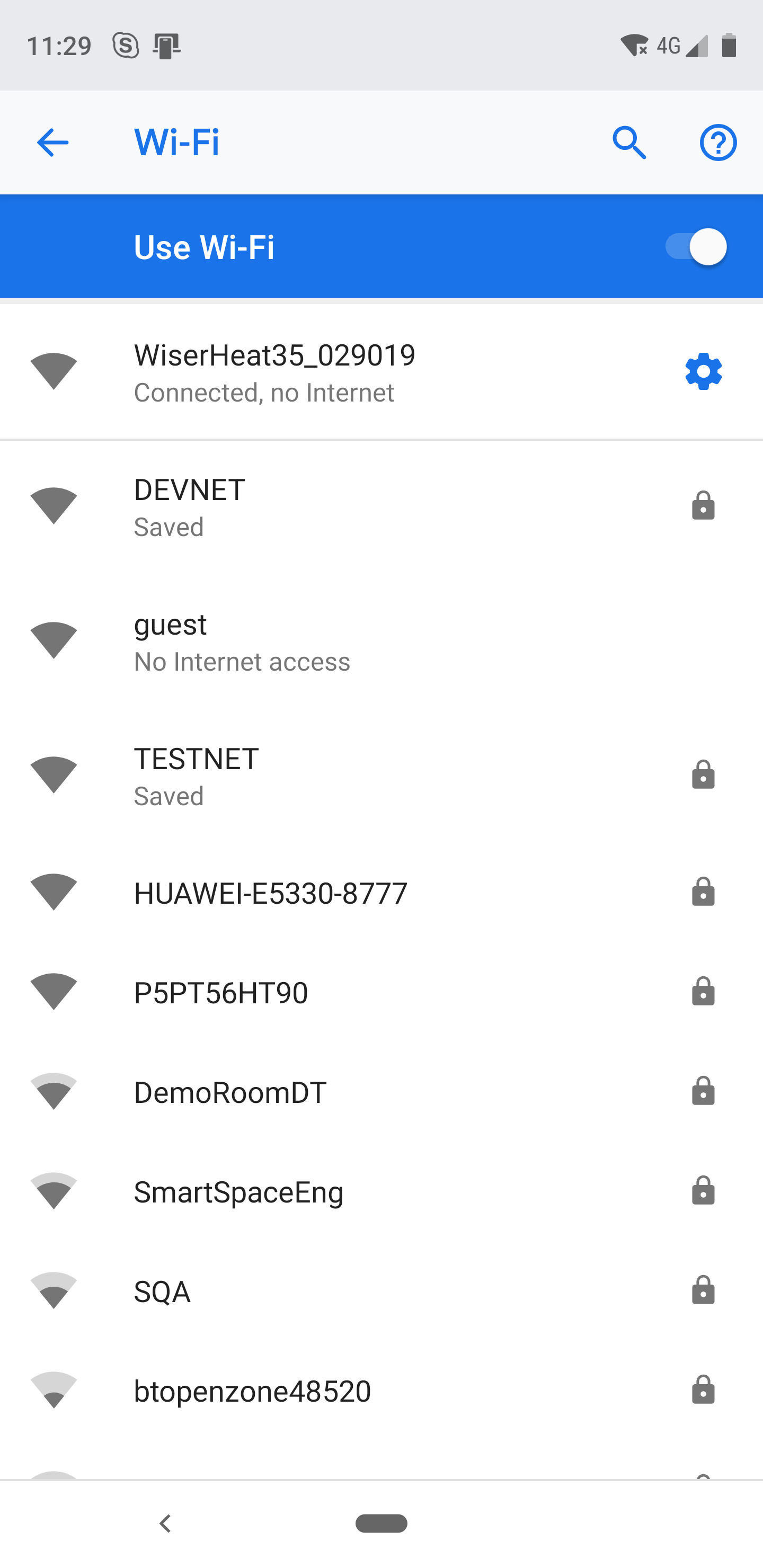Tap the Wi-Fi title in the header

coord(176,142)
